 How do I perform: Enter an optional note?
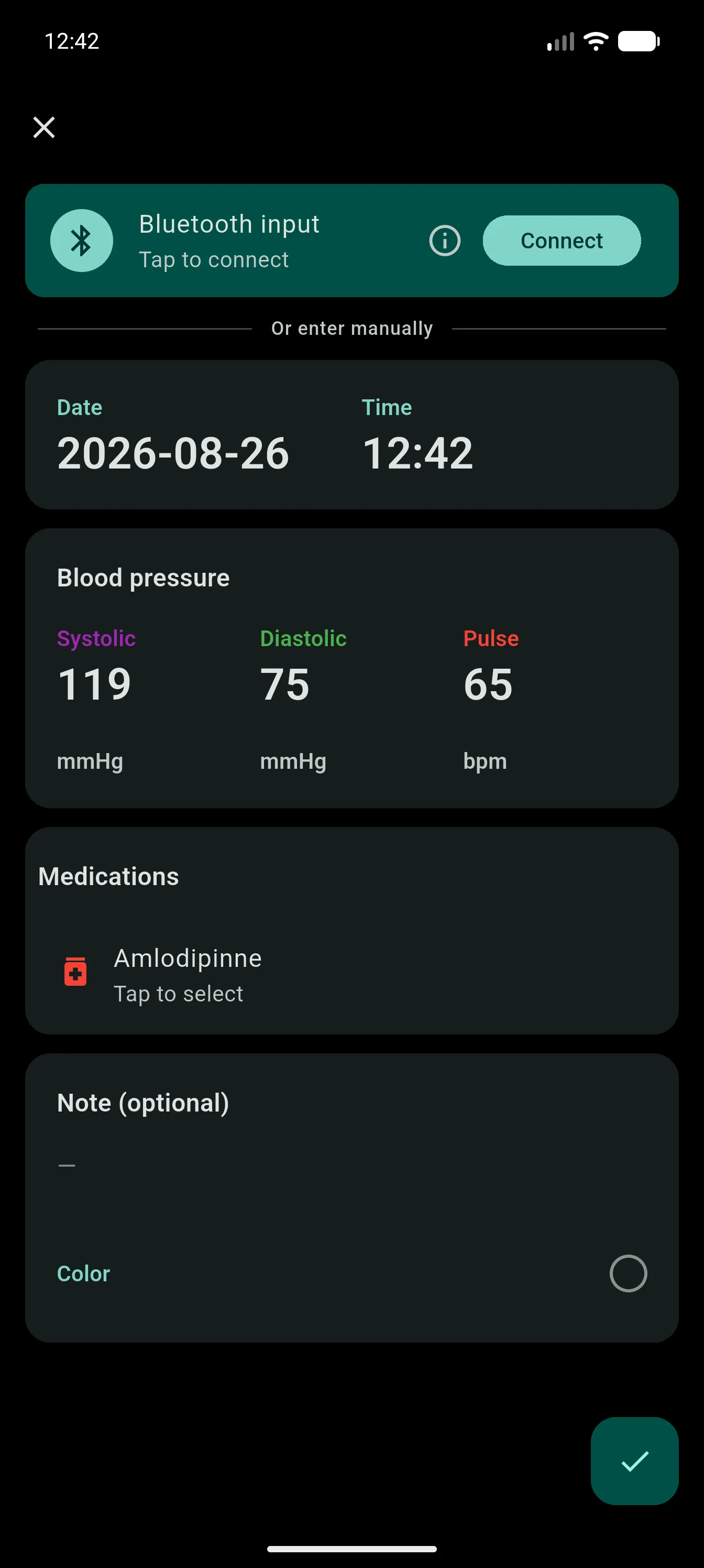click(x=351, y=1165)
